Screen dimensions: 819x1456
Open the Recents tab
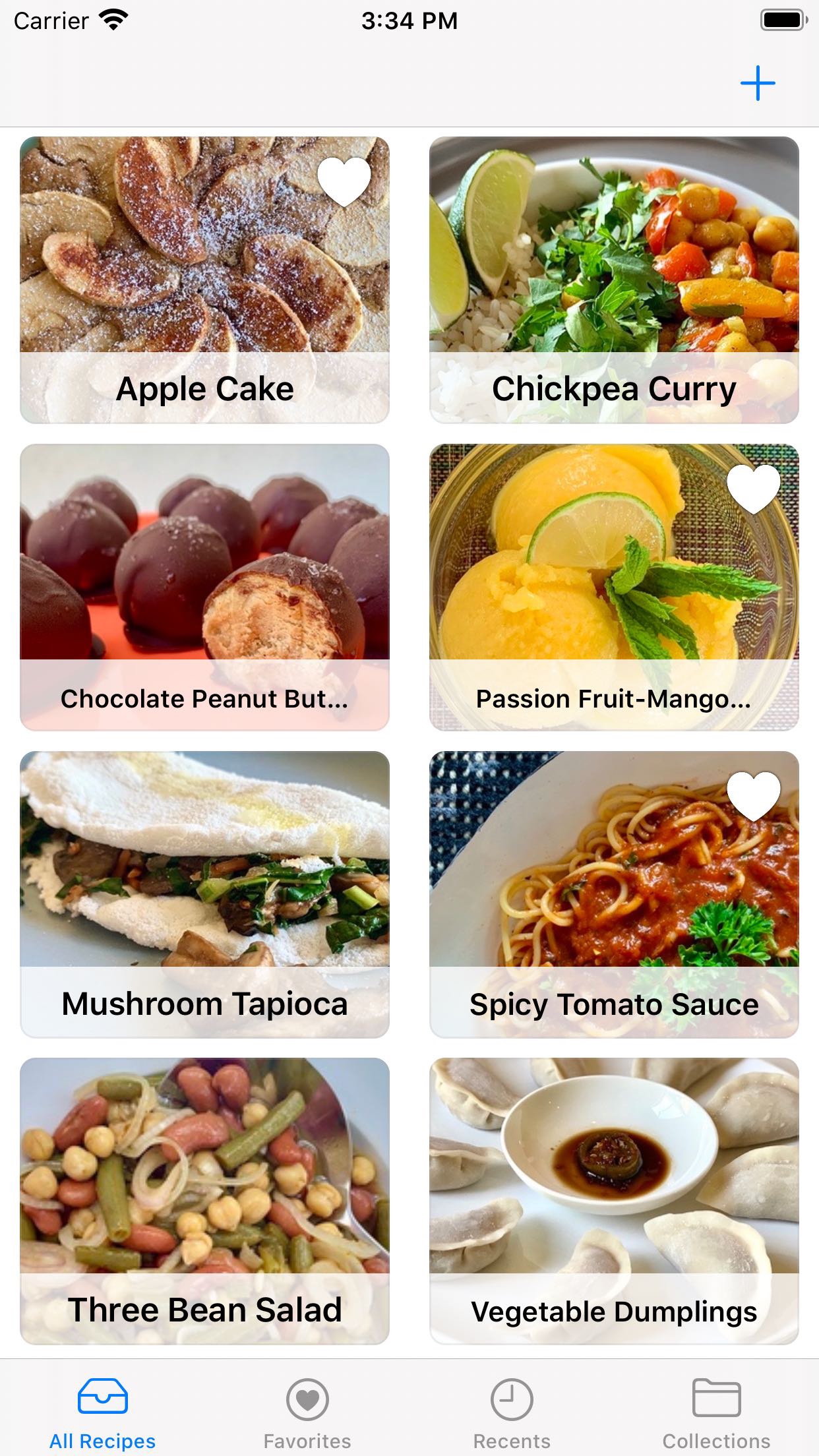coord(512,1412)
